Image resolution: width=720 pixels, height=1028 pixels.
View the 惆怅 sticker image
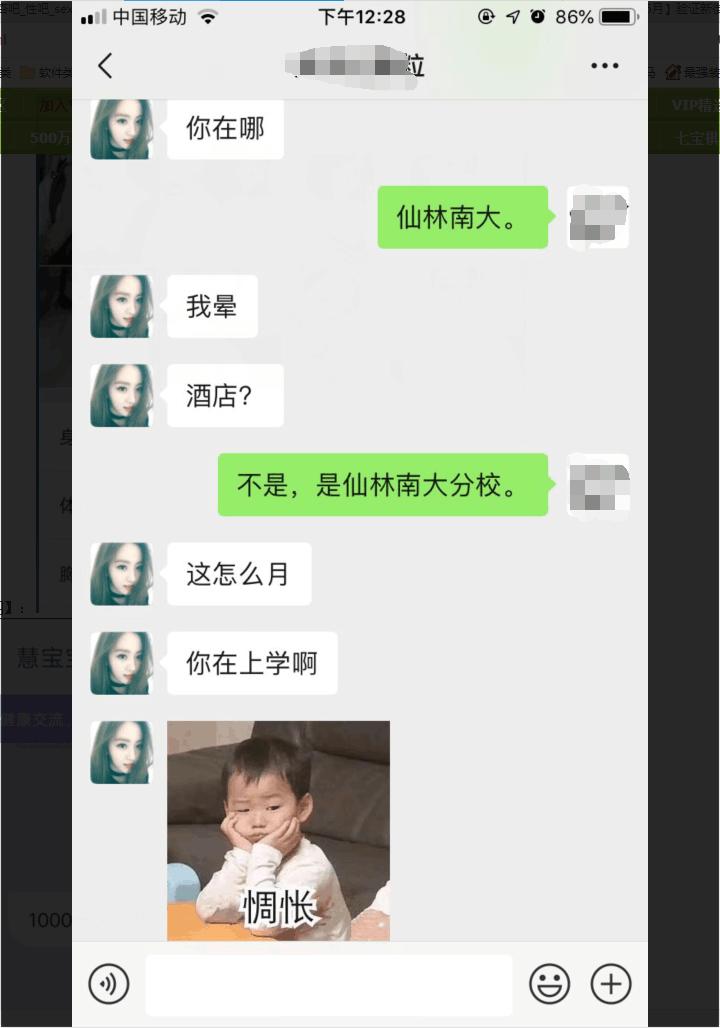point(278,830)
